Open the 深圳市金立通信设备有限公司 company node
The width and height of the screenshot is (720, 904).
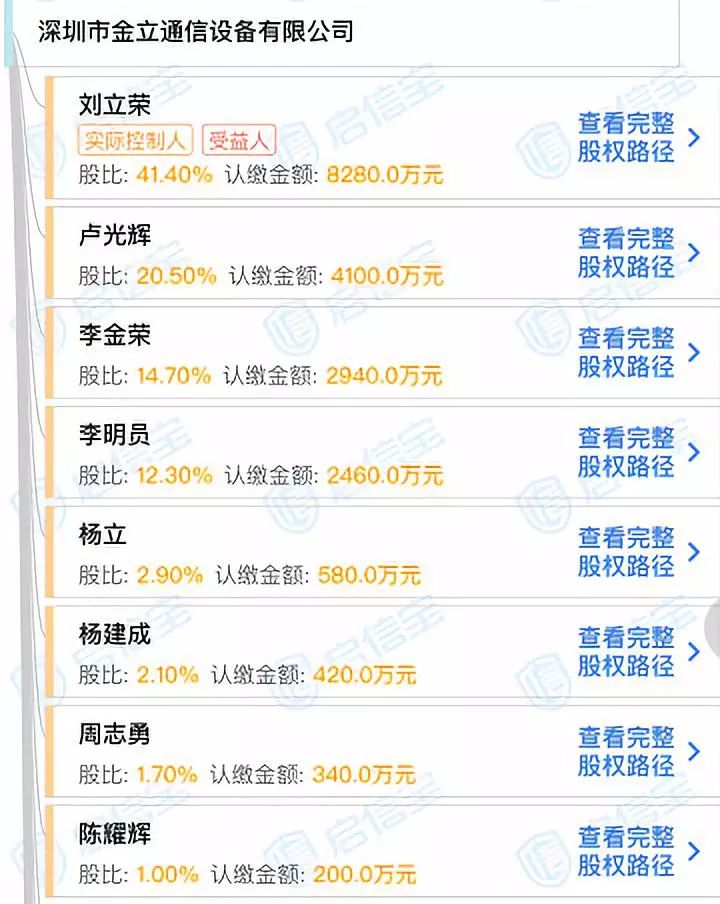tap(196, 32)
